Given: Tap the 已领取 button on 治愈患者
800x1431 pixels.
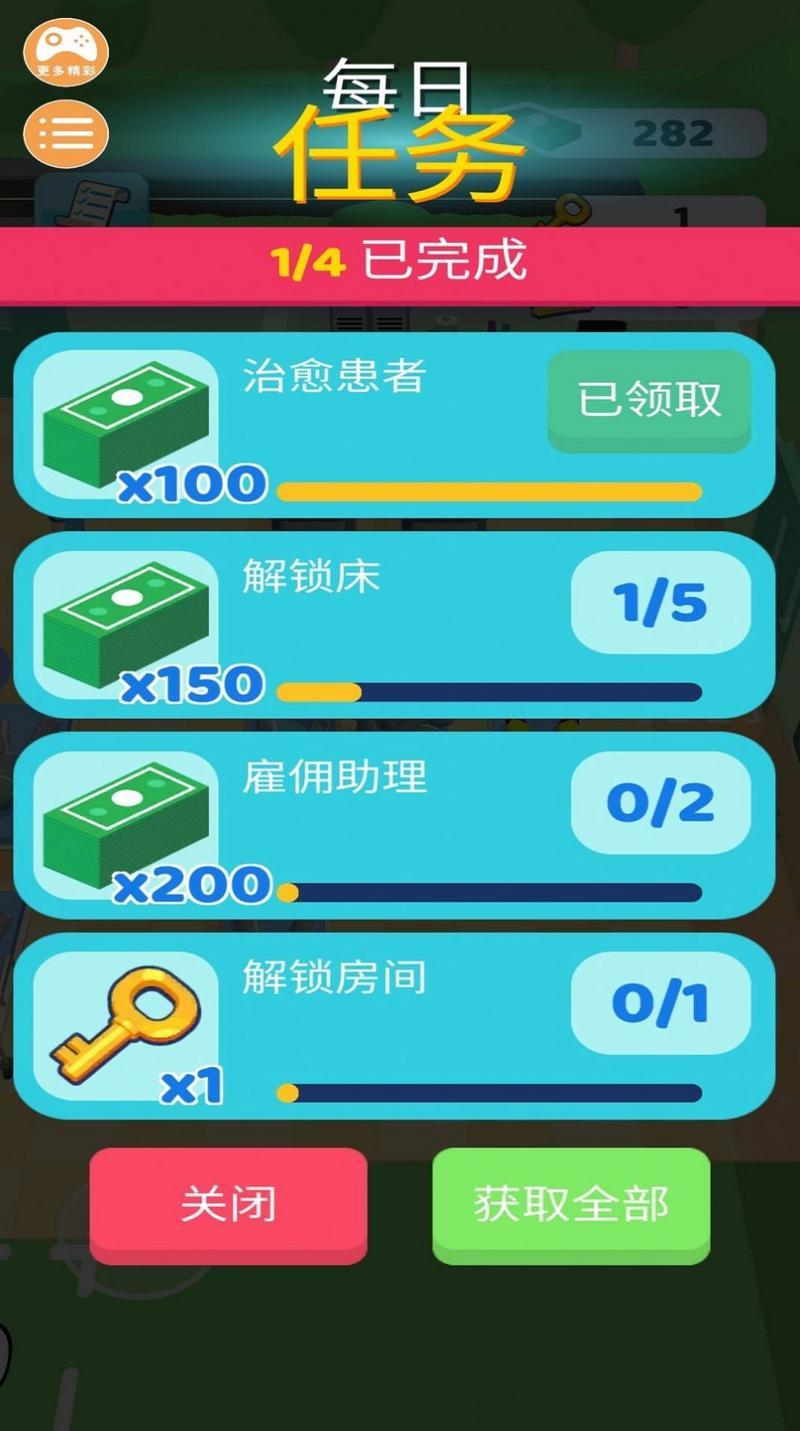Looking at the screenshot, I should click(x=649, y=399).
